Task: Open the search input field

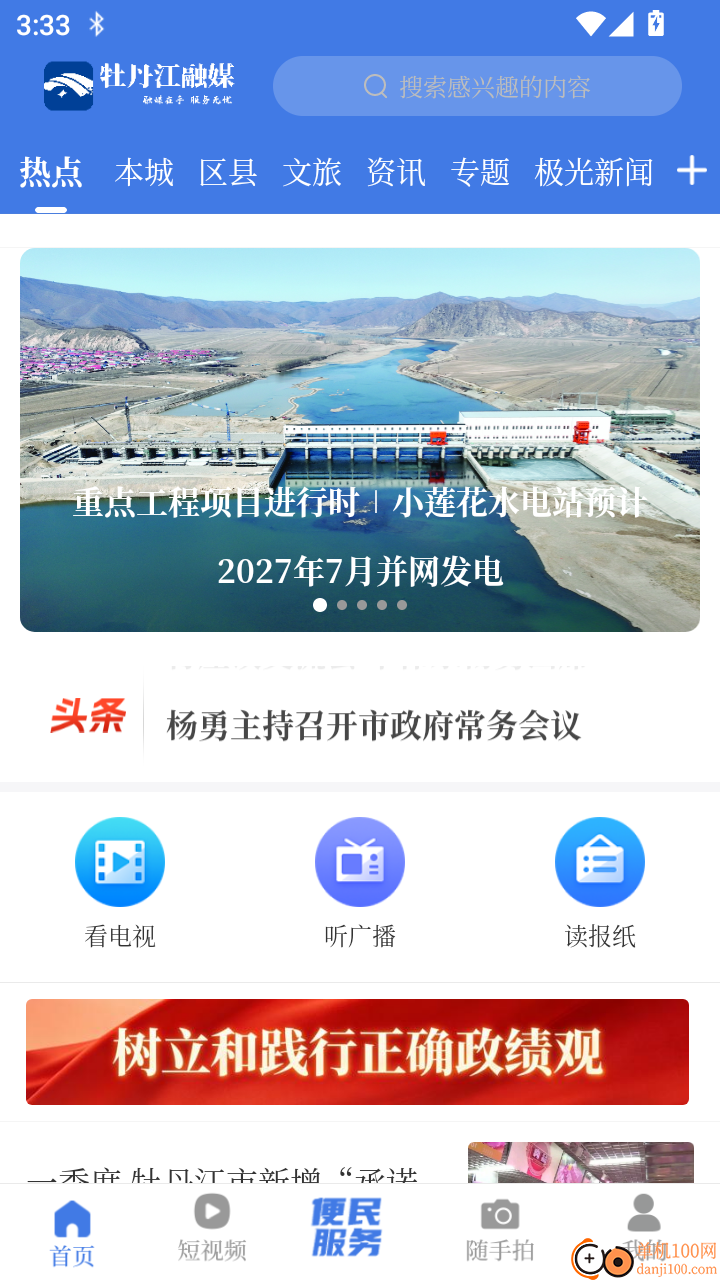Action: pos(478,87)
